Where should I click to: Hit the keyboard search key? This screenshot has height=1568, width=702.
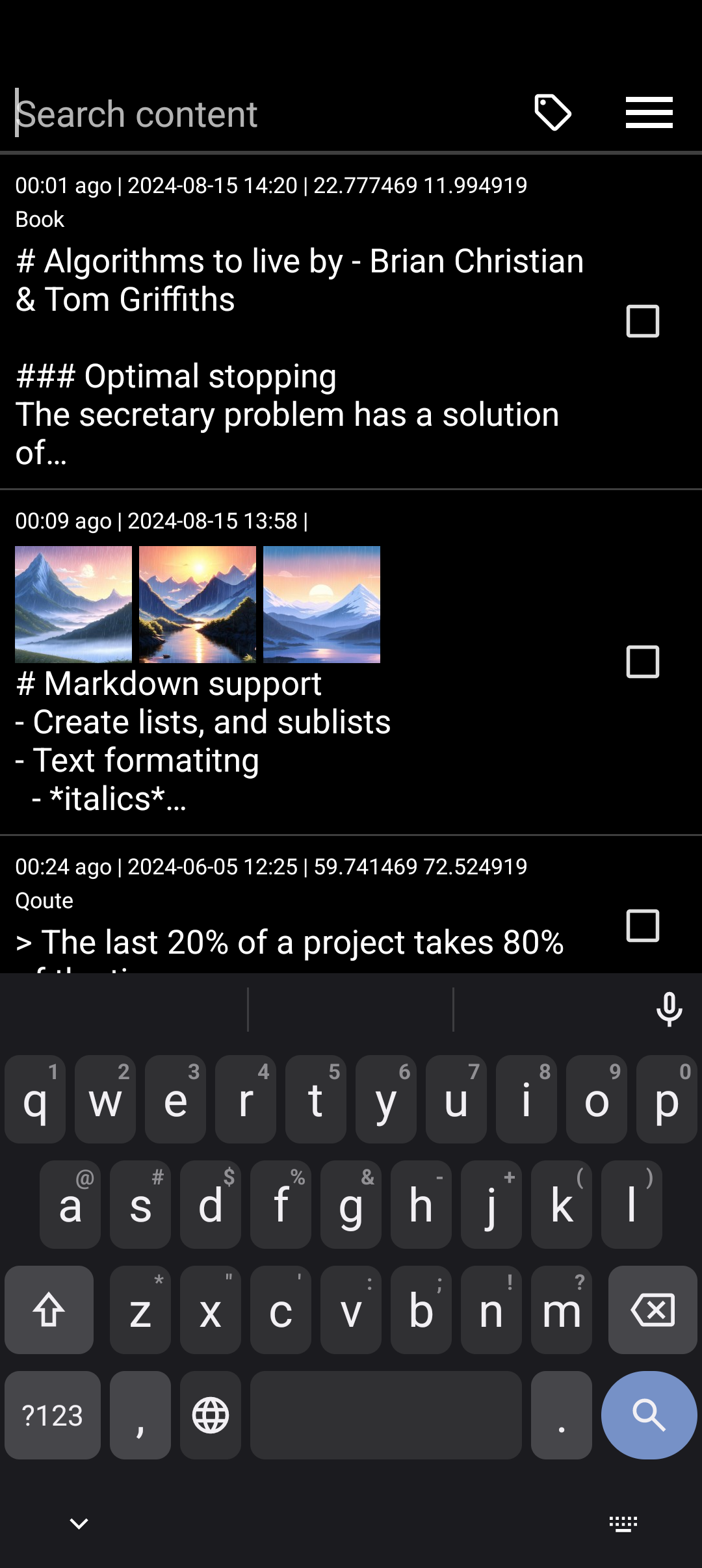coord(649,1415)
